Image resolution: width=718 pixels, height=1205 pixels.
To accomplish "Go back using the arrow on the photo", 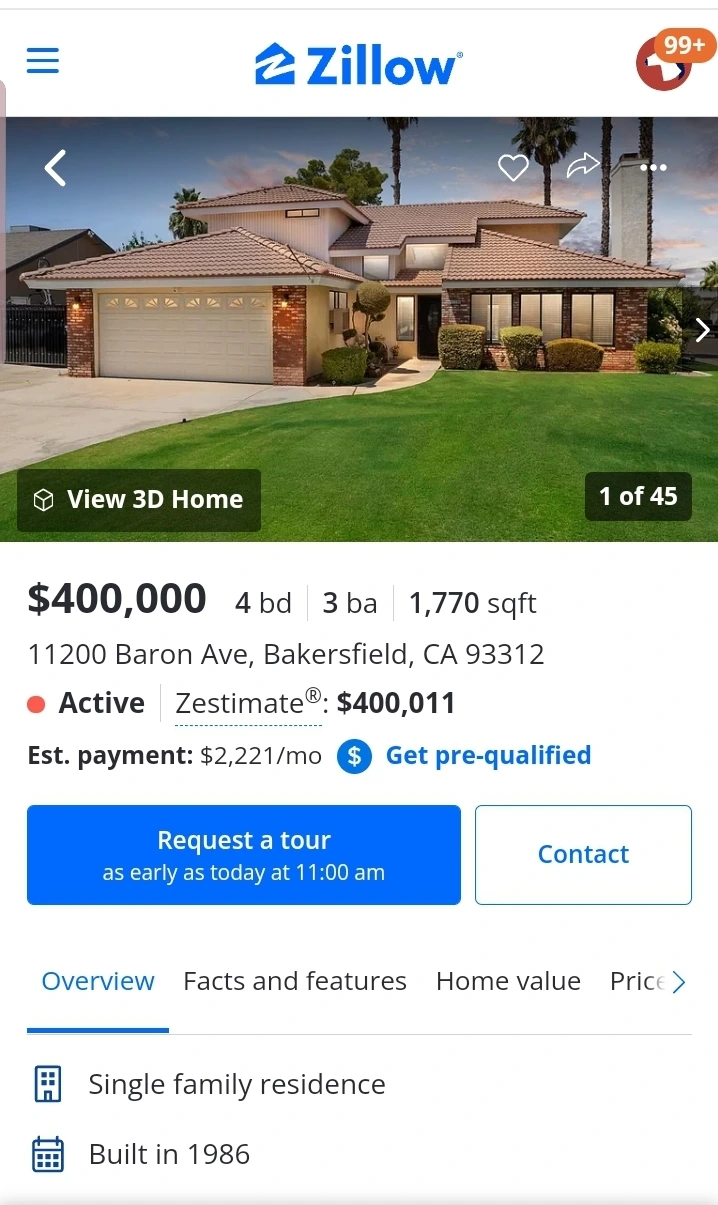I will 56,168.
